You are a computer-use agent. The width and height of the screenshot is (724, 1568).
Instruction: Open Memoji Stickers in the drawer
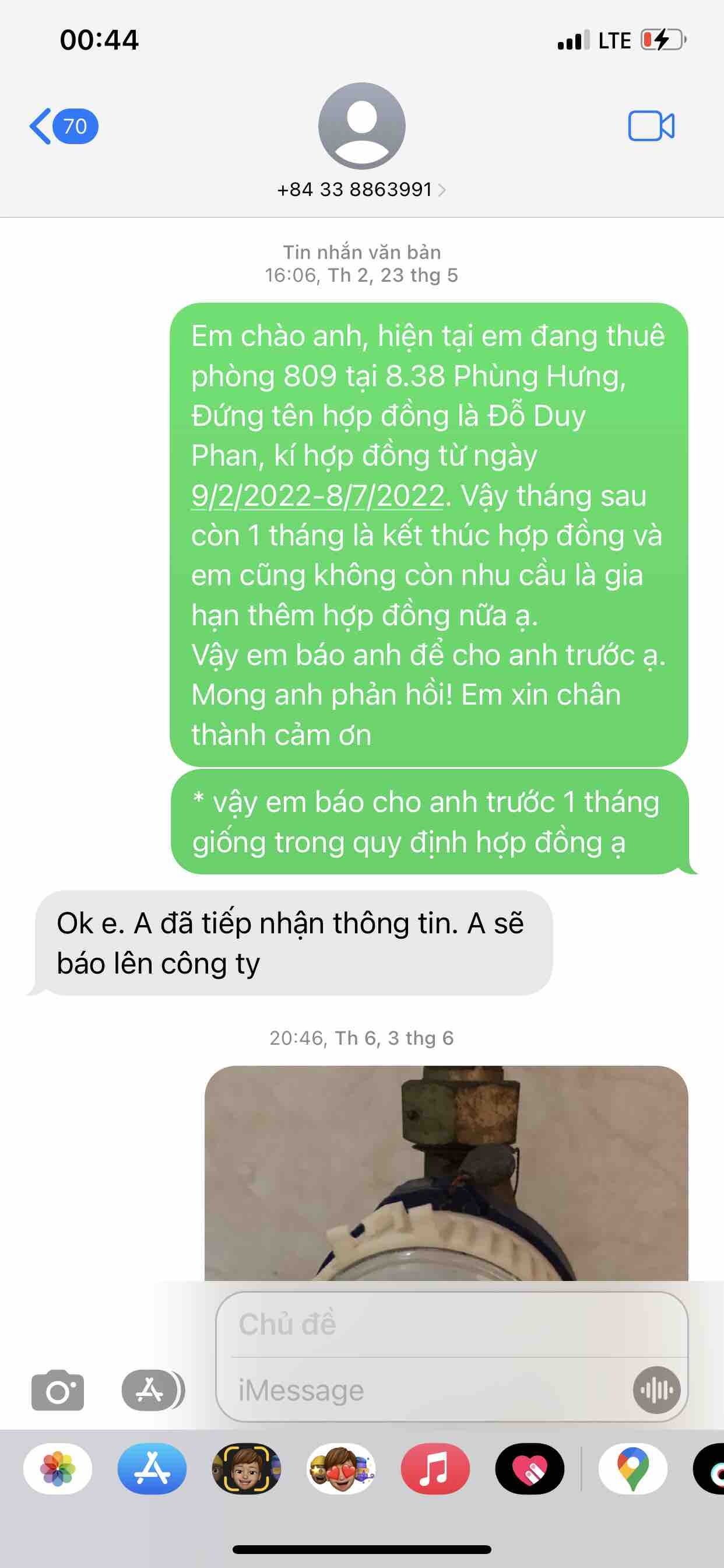340,1469
